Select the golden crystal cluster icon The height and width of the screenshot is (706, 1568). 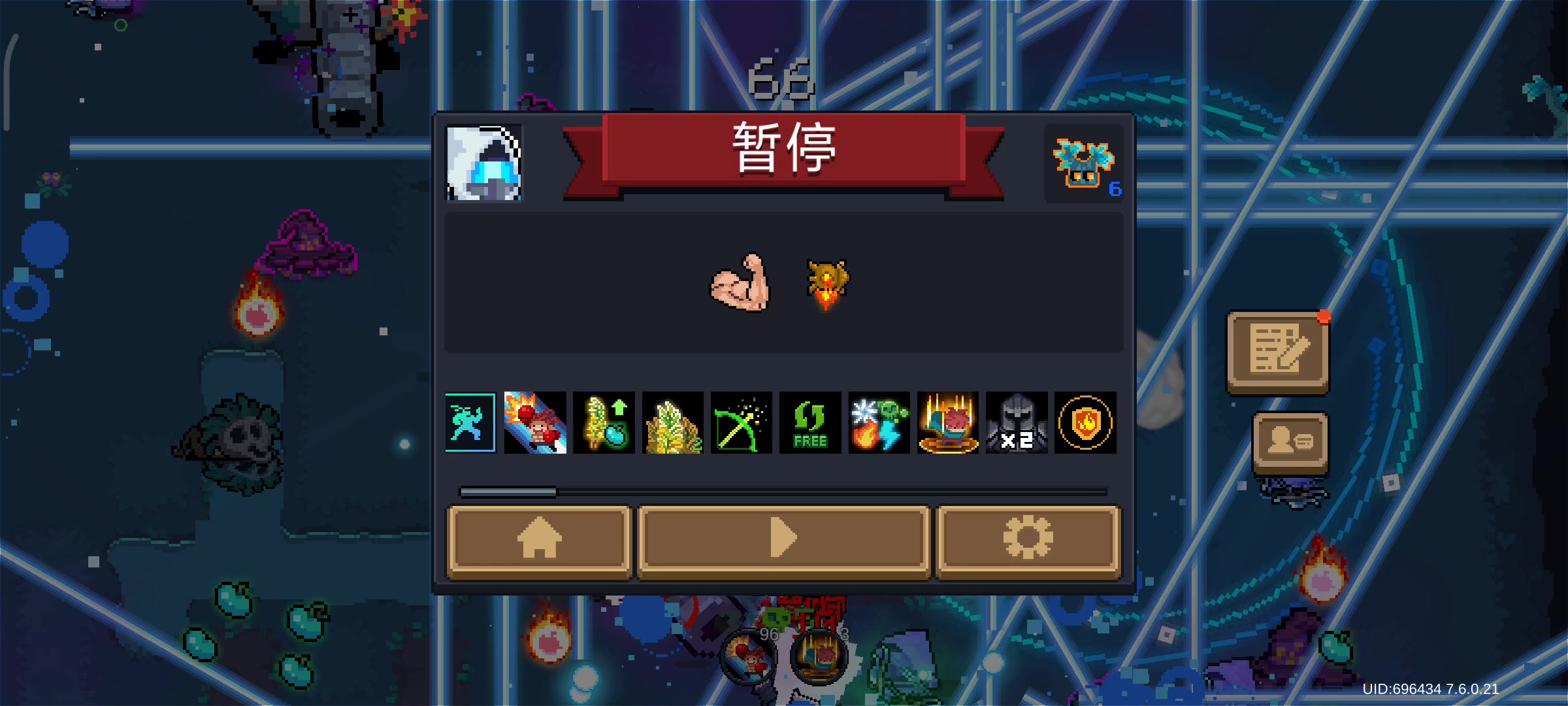[672, 423]
